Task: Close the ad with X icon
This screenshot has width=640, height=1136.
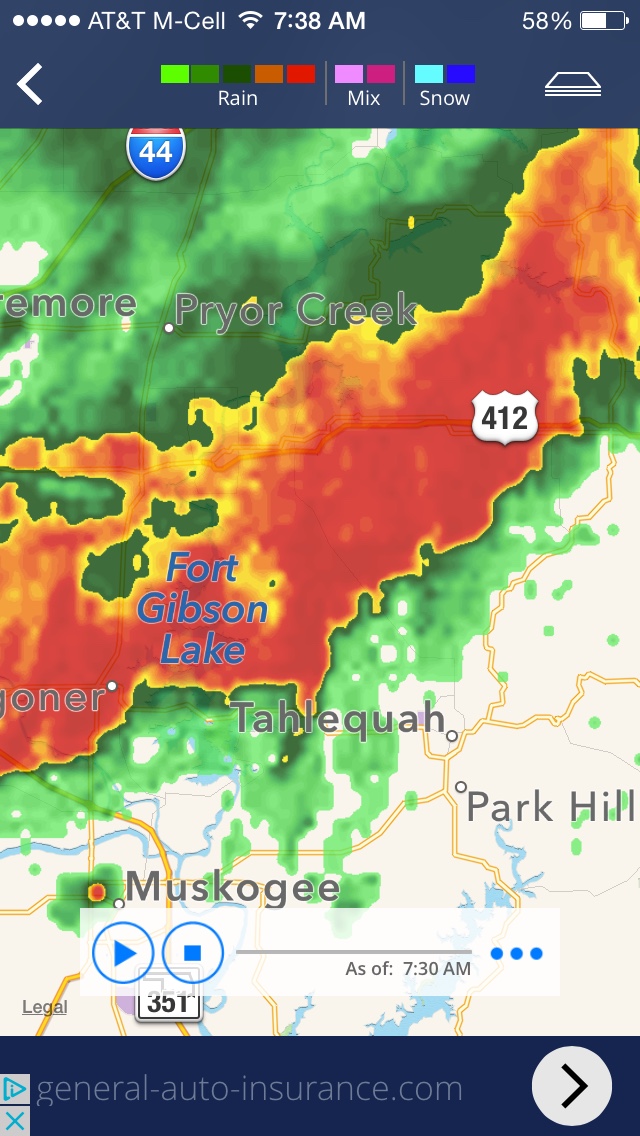Action: coord(14,1121)
